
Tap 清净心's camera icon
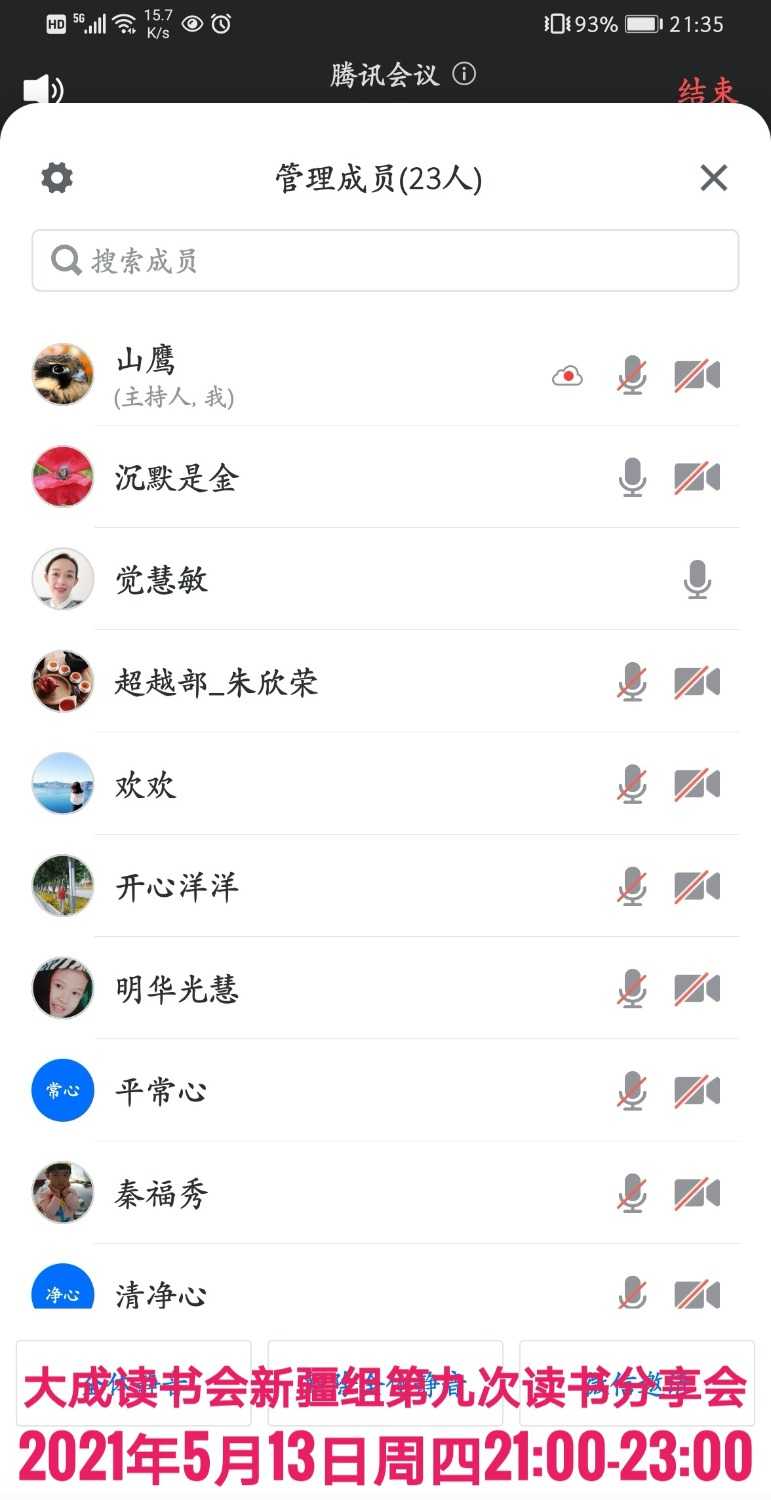point(697,1294)
